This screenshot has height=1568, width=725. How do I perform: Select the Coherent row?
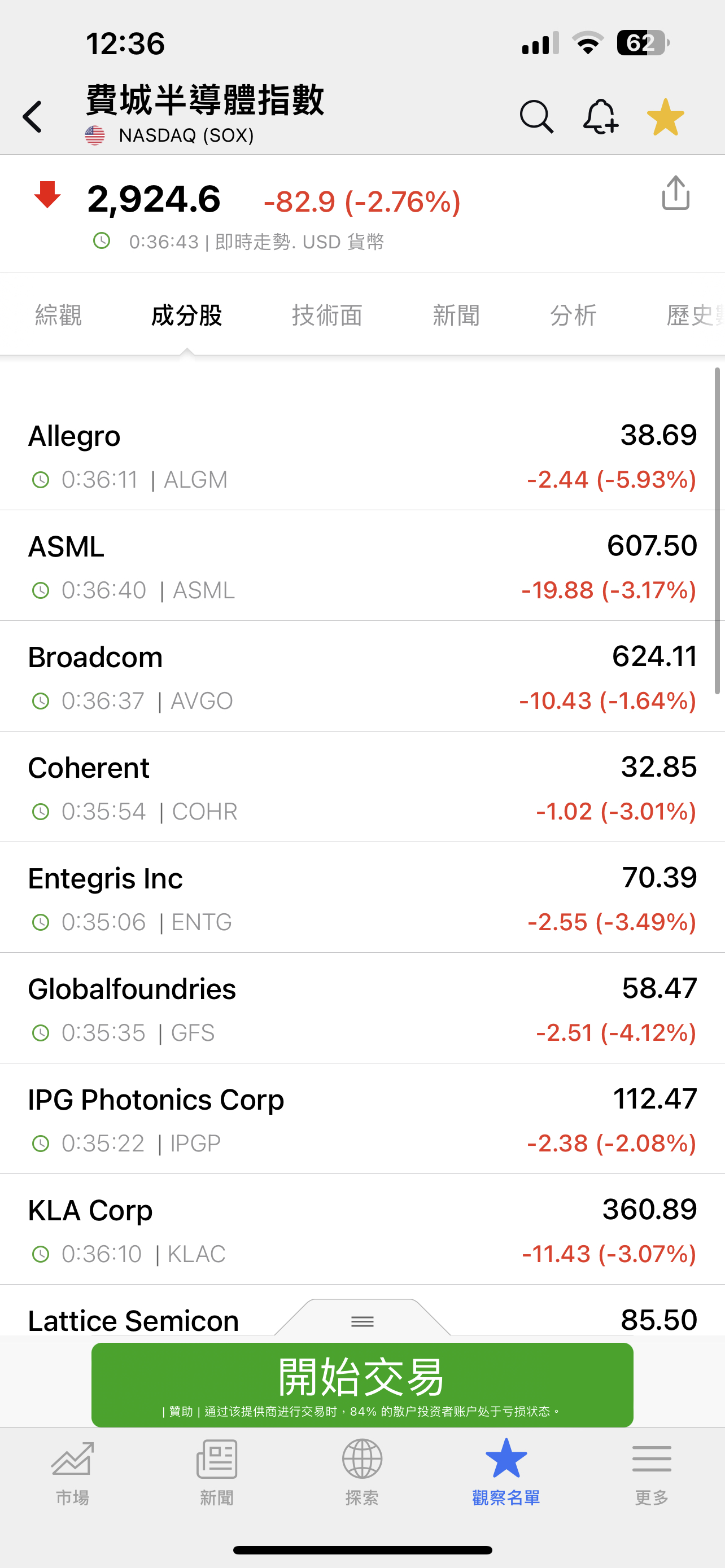(362, 789)
